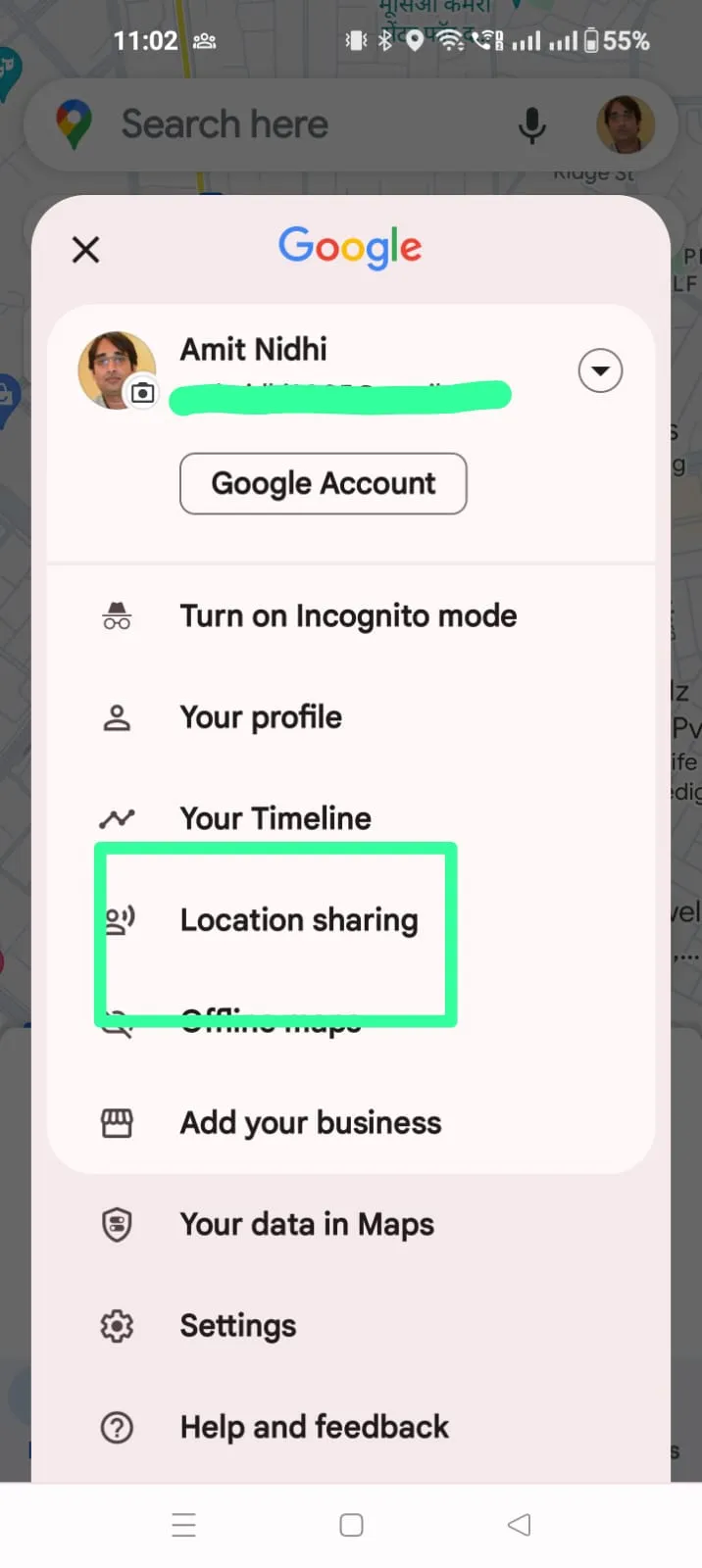
Task: Open Your profile
Action: tap(351, 717)
